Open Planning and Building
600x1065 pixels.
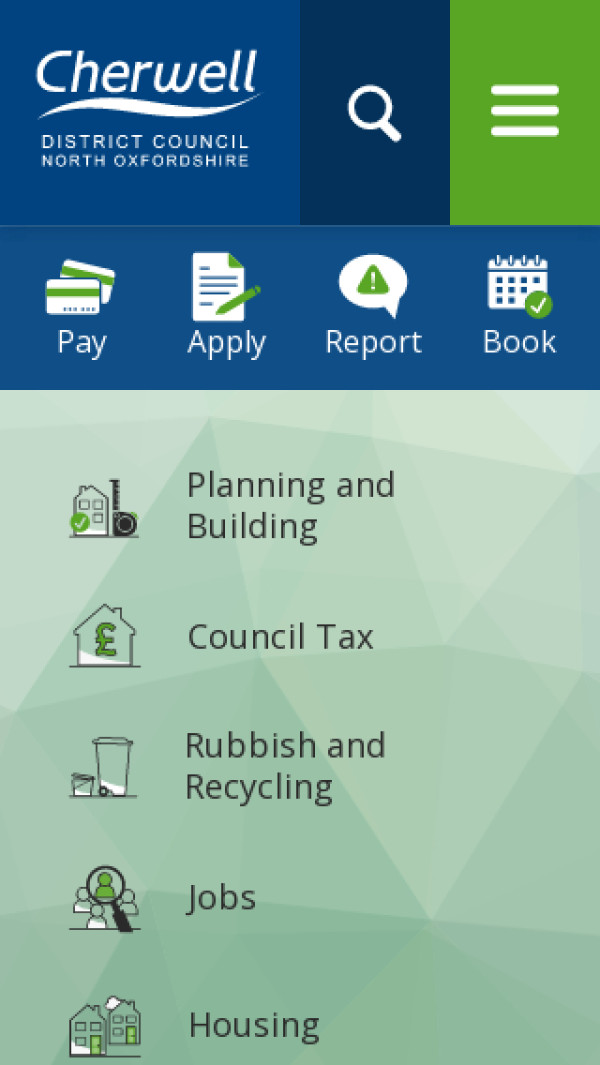(x=290, y=506)
